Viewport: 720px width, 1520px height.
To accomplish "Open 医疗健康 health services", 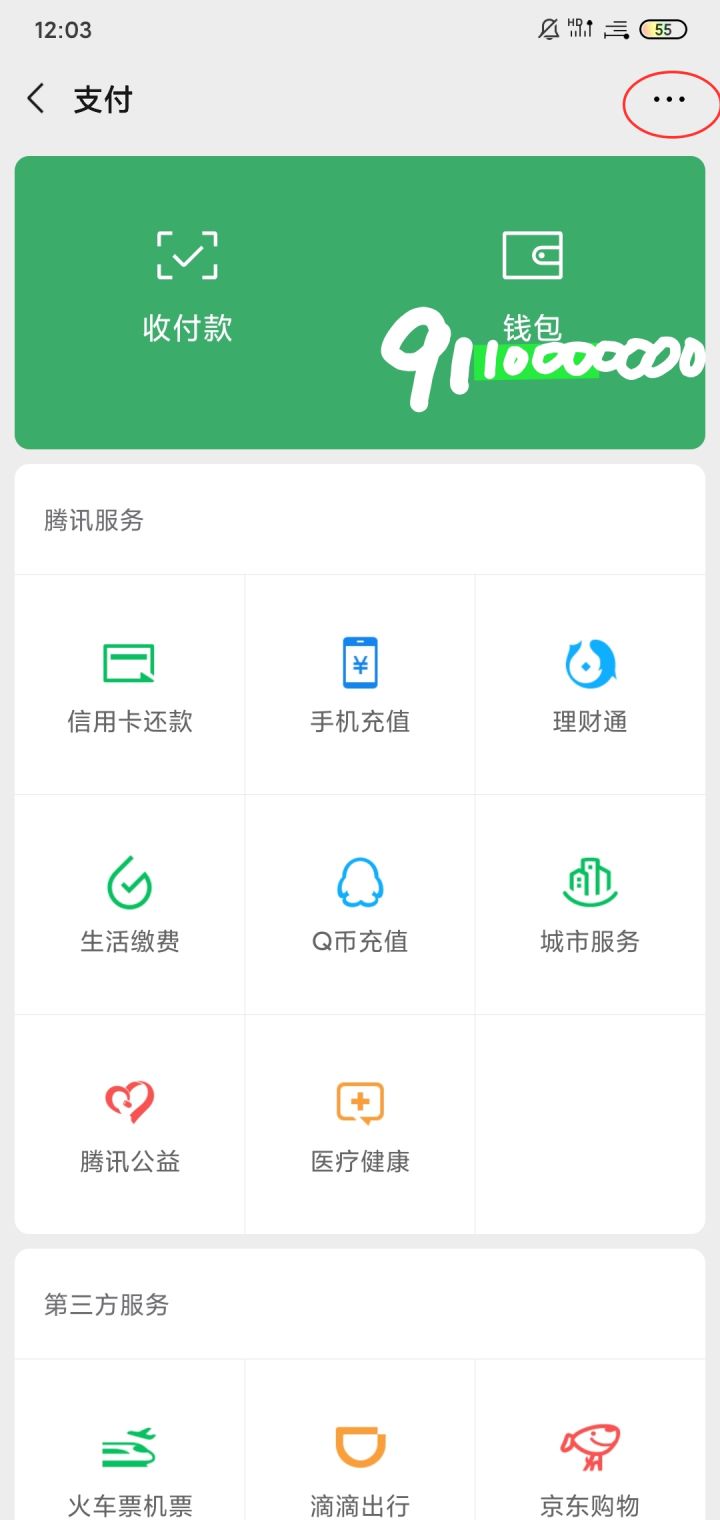I will [360, 1125].
